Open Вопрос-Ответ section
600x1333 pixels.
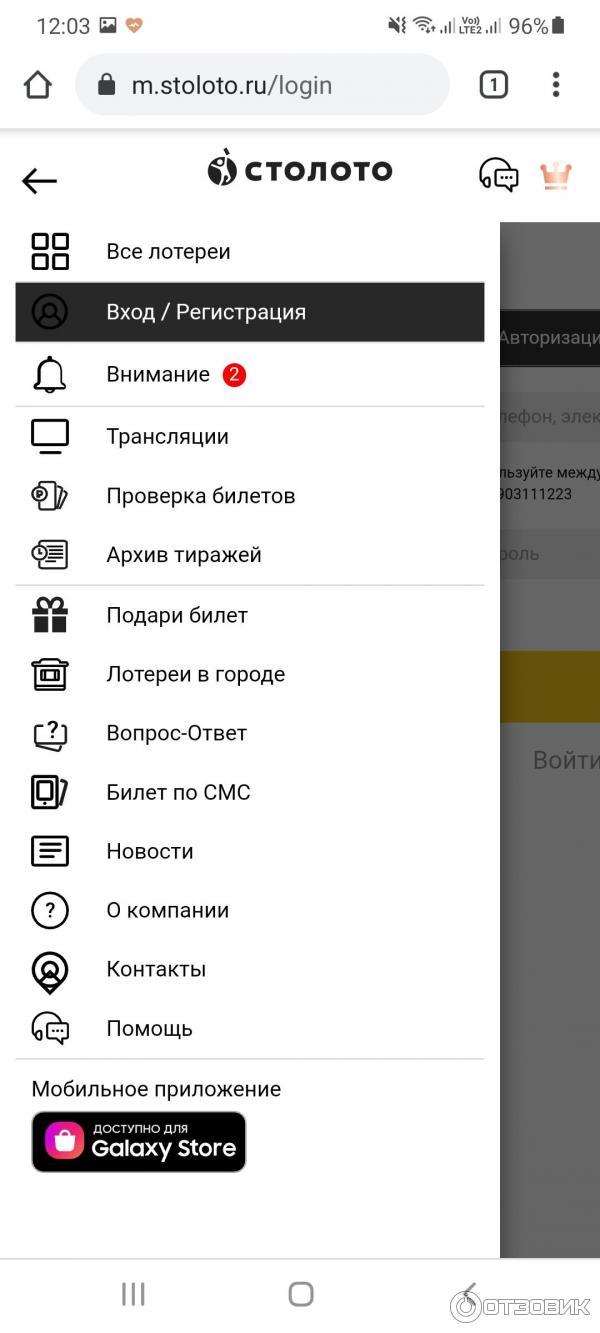point(176,734)
